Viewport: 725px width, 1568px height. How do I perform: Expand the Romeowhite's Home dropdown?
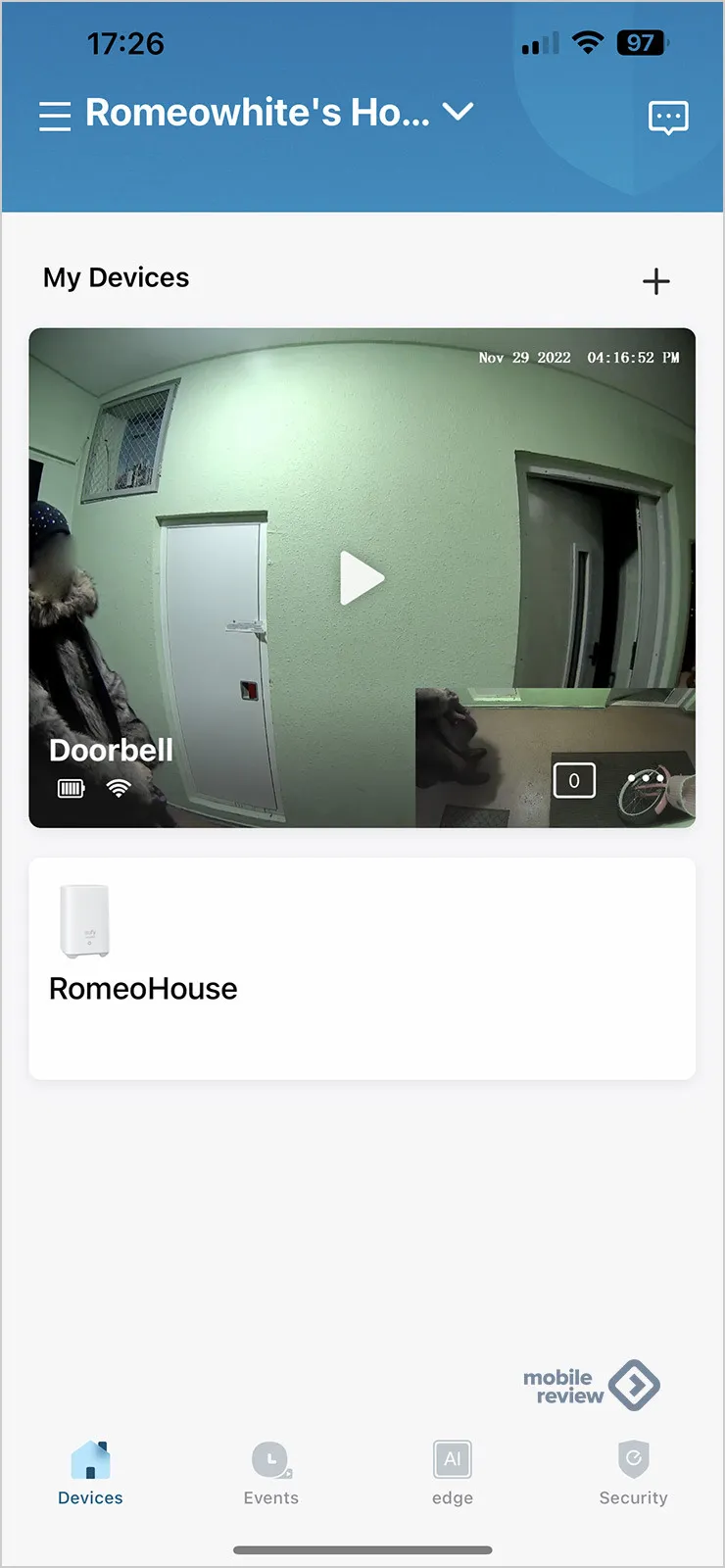[x=458, y=112]
